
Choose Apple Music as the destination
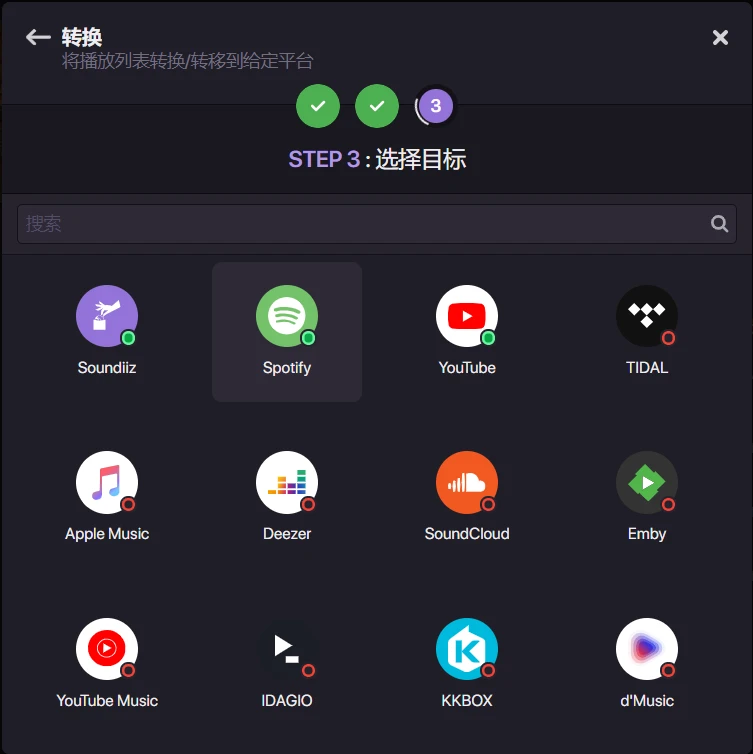point(107,497)
